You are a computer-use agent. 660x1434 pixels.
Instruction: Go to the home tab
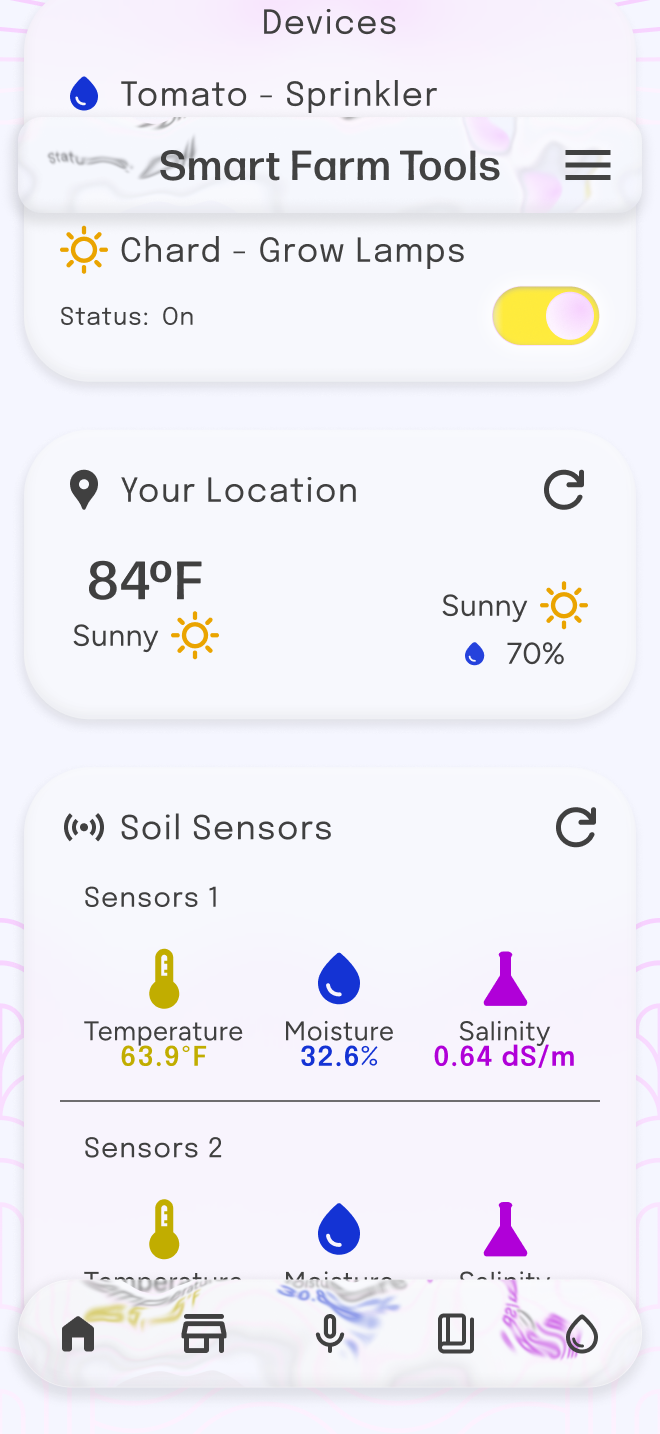(x=78, y=1334)
